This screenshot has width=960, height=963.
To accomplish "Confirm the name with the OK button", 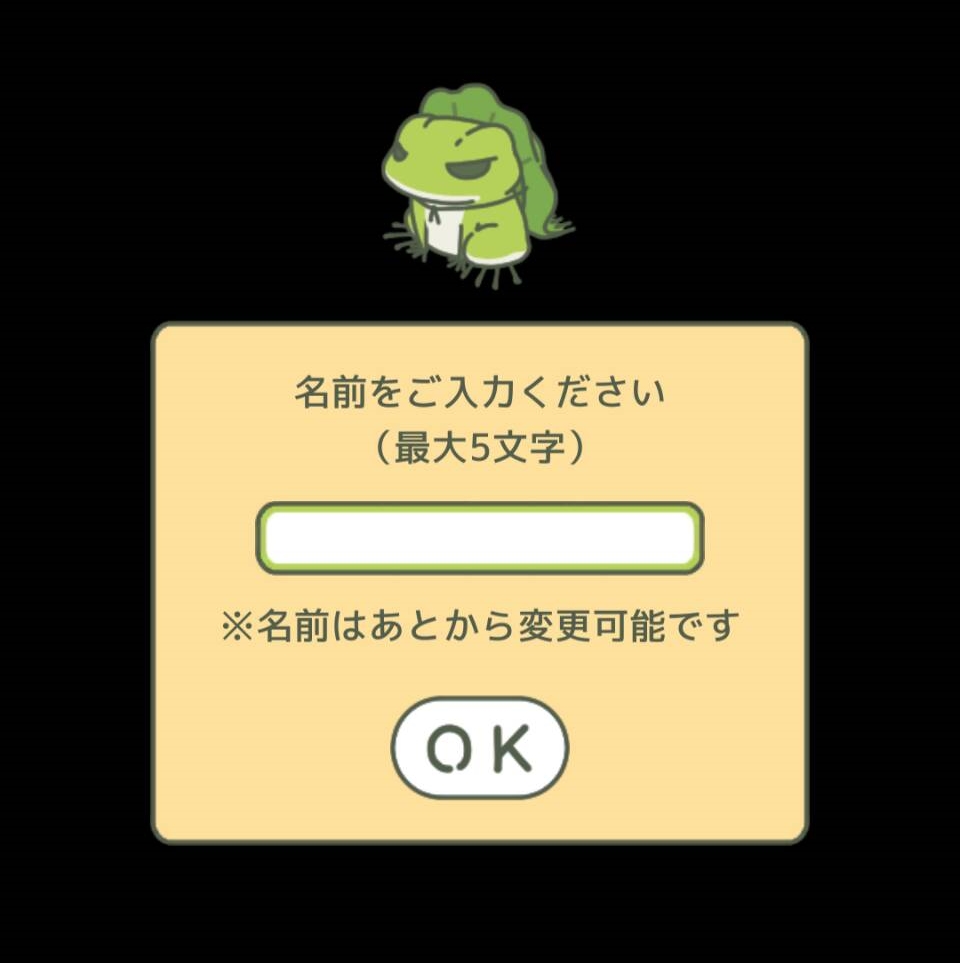I will [479, 747].
